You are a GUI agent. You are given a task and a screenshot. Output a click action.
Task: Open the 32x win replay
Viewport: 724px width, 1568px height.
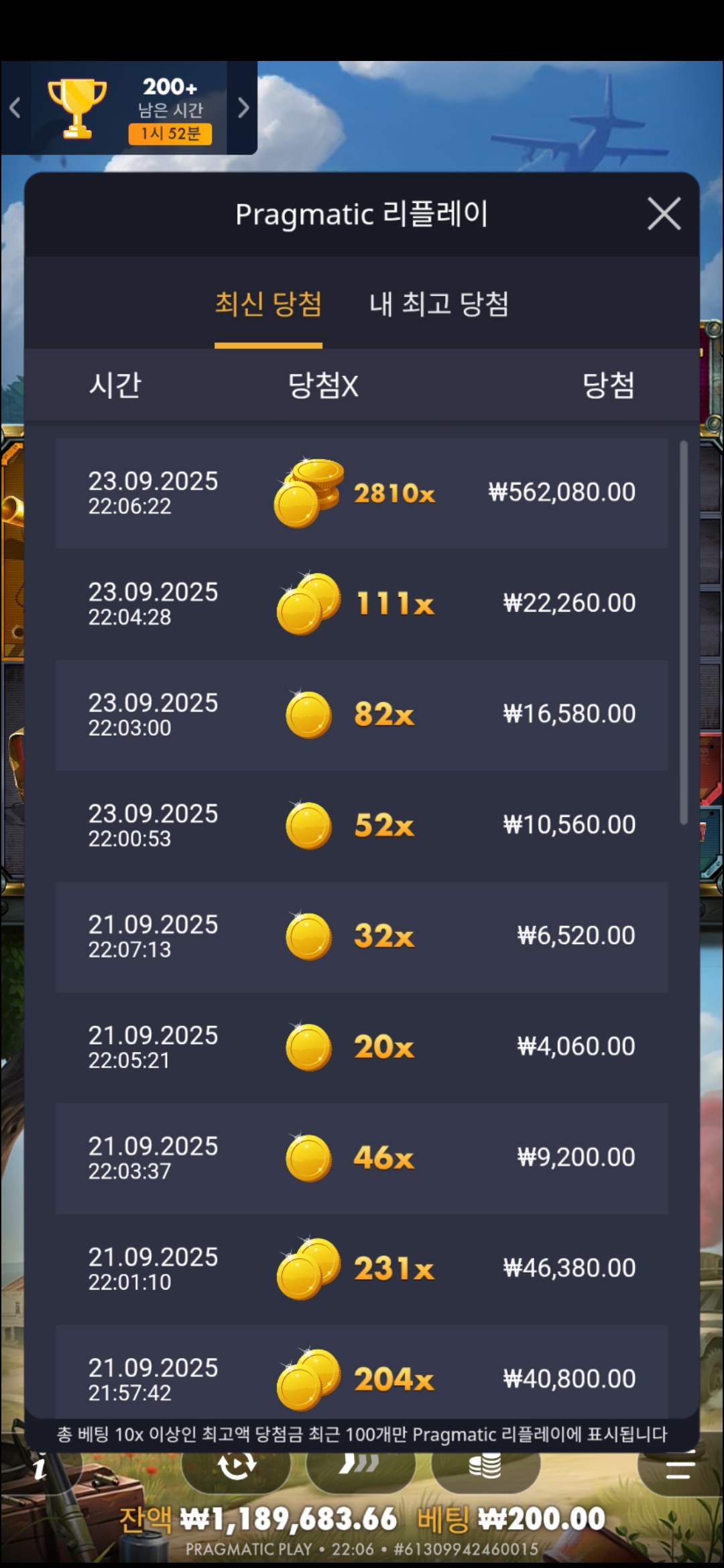pos(361,936)
